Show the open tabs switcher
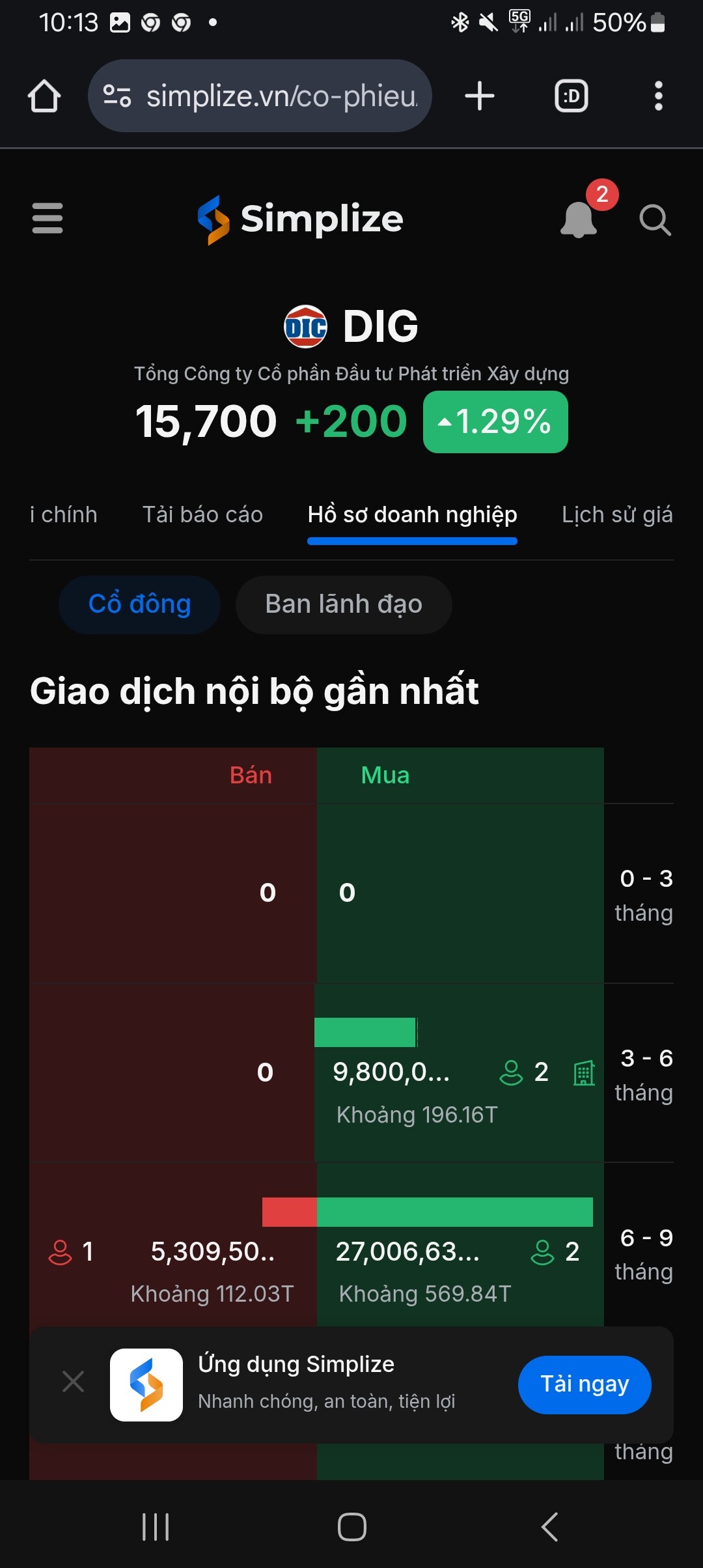 571,96
